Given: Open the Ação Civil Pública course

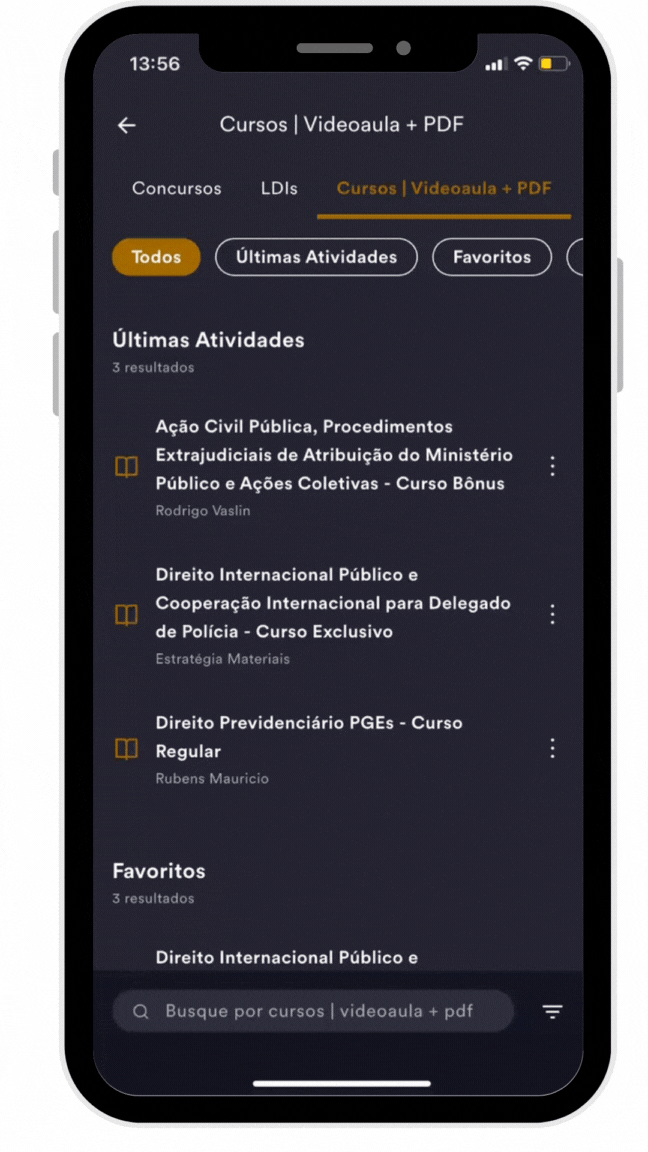Looking at the screenshot, I should tap(334, 467).
